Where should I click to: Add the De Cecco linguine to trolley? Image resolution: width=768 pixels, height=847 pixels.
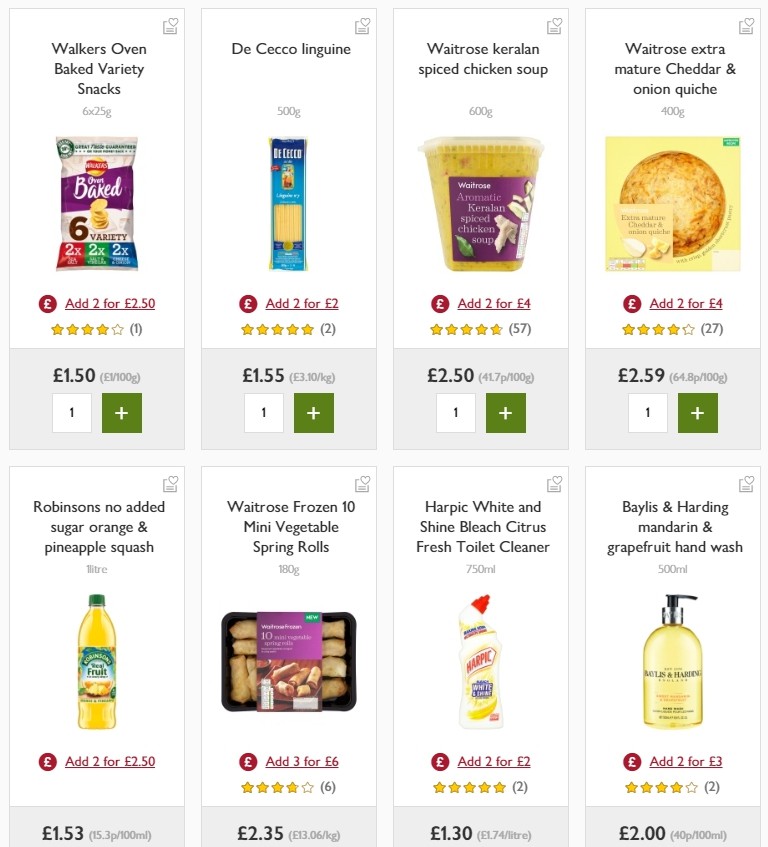click(x=314, y=412)
